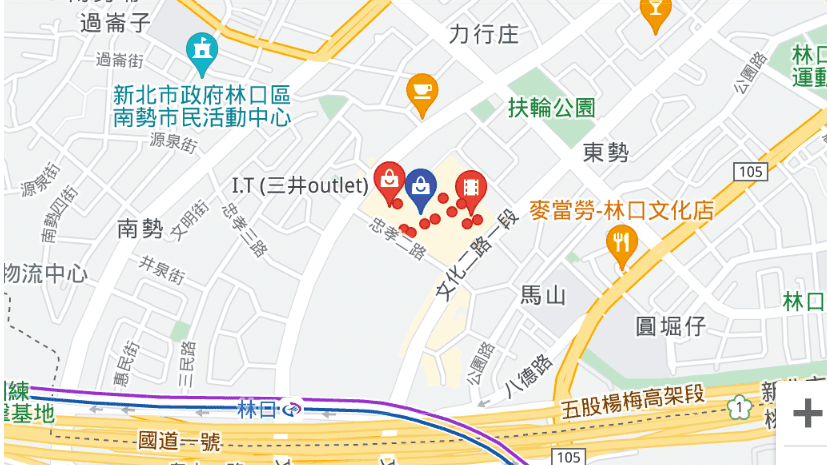The image size is (827, 465).
Task: Open the 扶輪公園 park label
Action: tap(550, 107)
